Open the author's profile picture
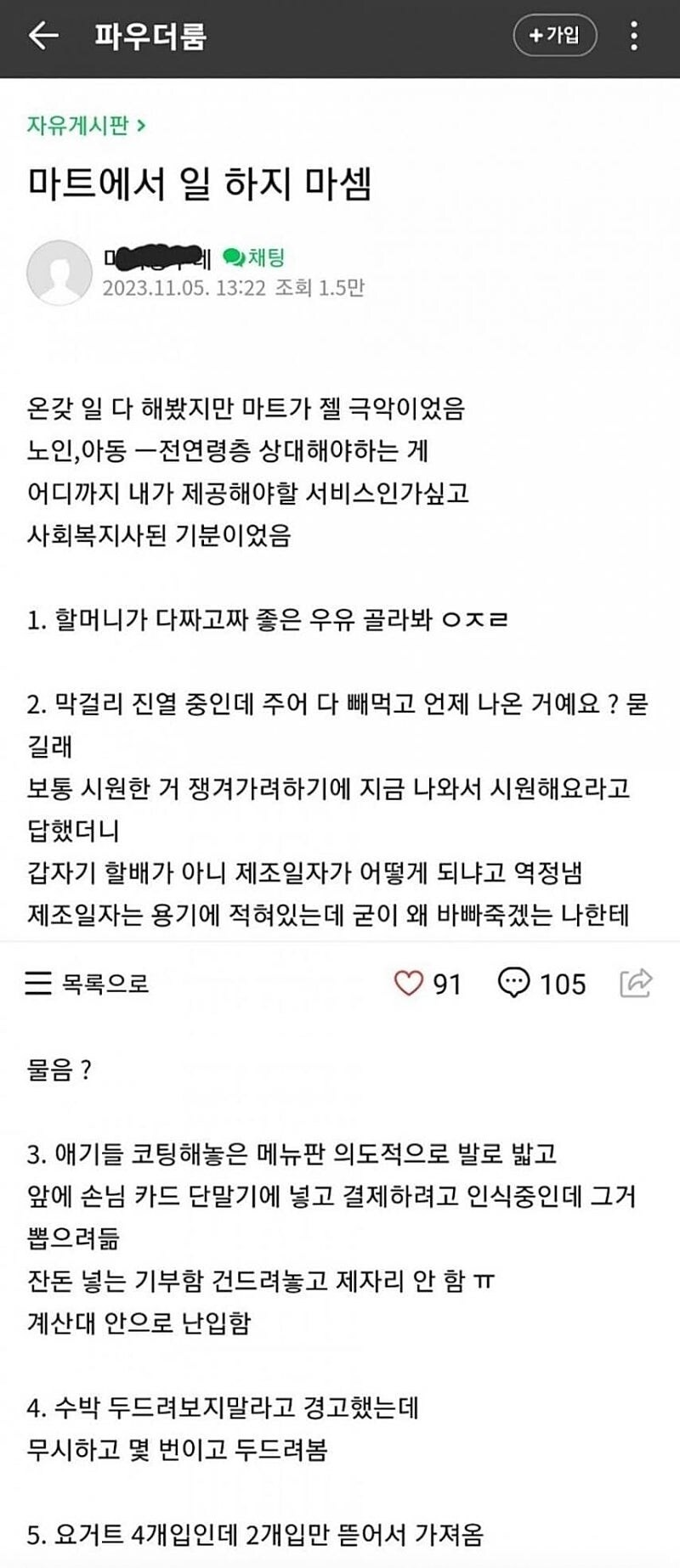This screenshot has height=1568, width=680. click(59, 272)
